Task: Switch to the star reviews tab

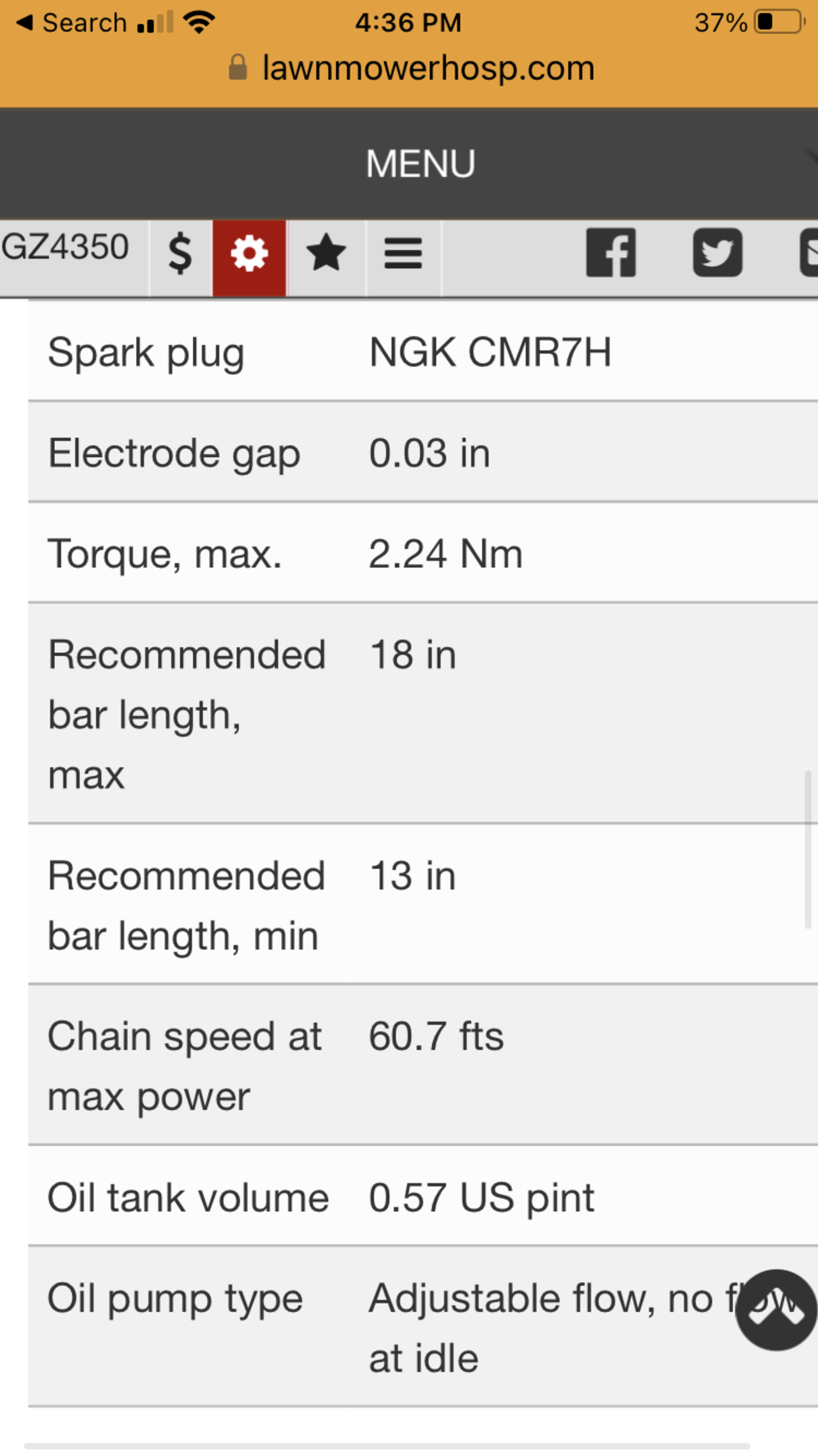Action: 327,253
